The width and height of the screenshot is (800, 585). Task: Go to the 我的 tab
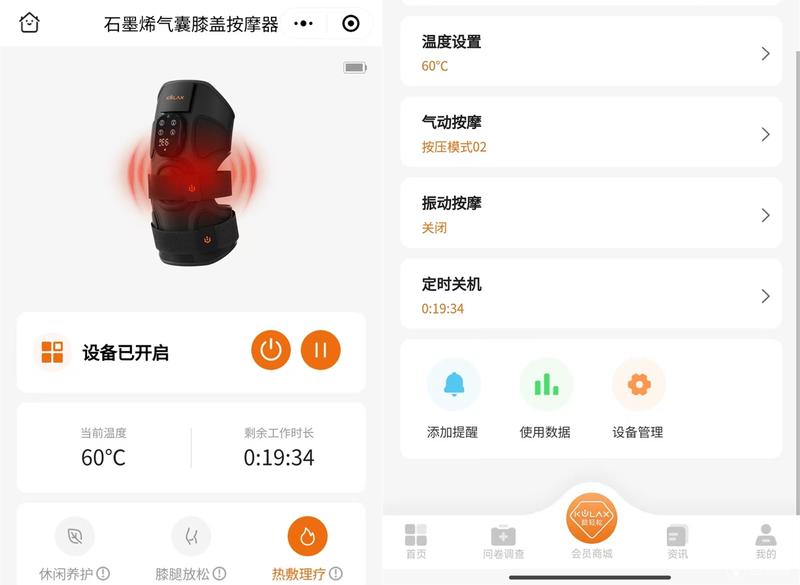point(766,541)
